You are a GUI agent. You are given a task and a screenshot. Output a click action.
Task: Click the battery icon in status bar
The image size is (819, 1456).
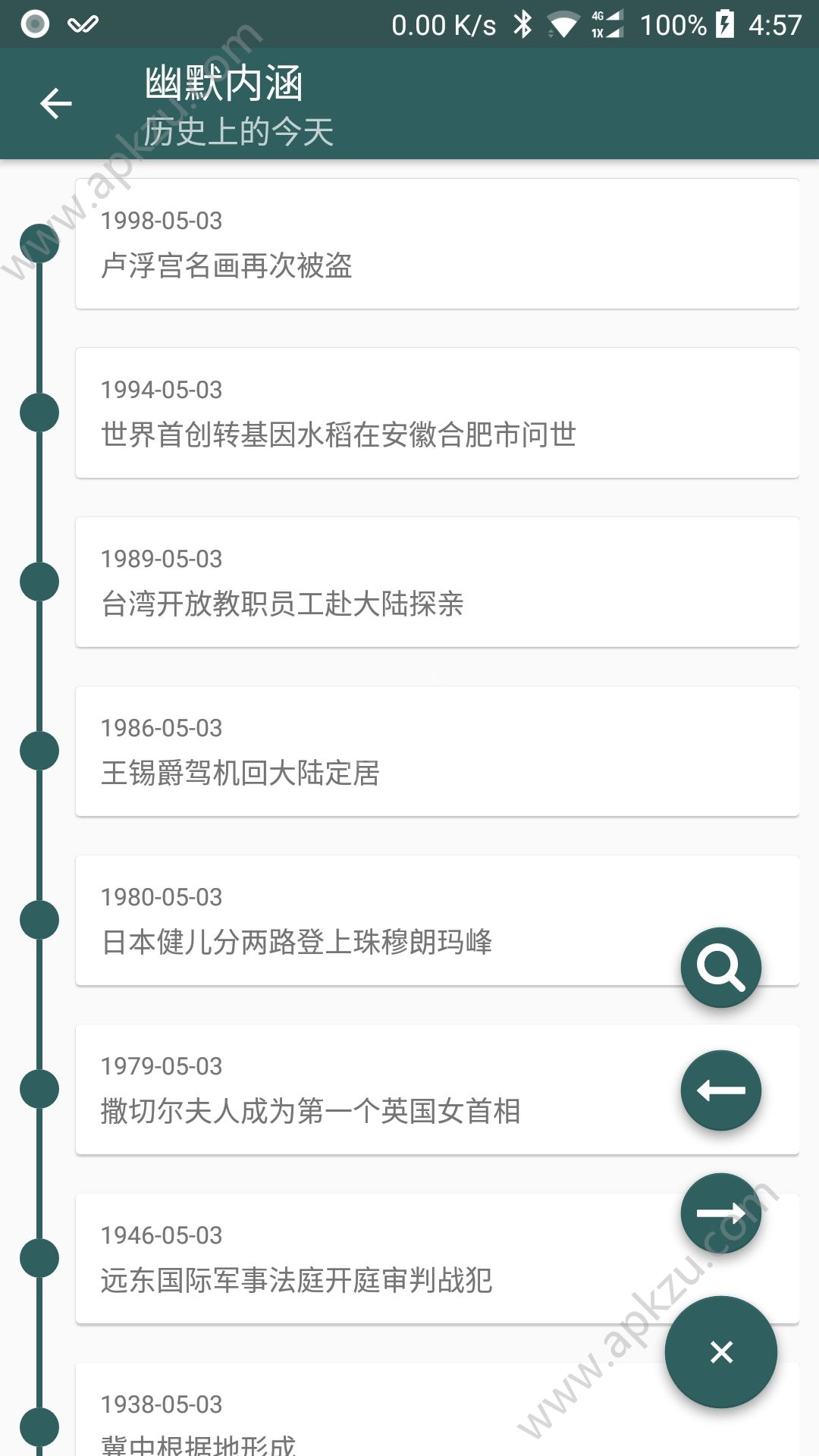(x=726, y=24)
